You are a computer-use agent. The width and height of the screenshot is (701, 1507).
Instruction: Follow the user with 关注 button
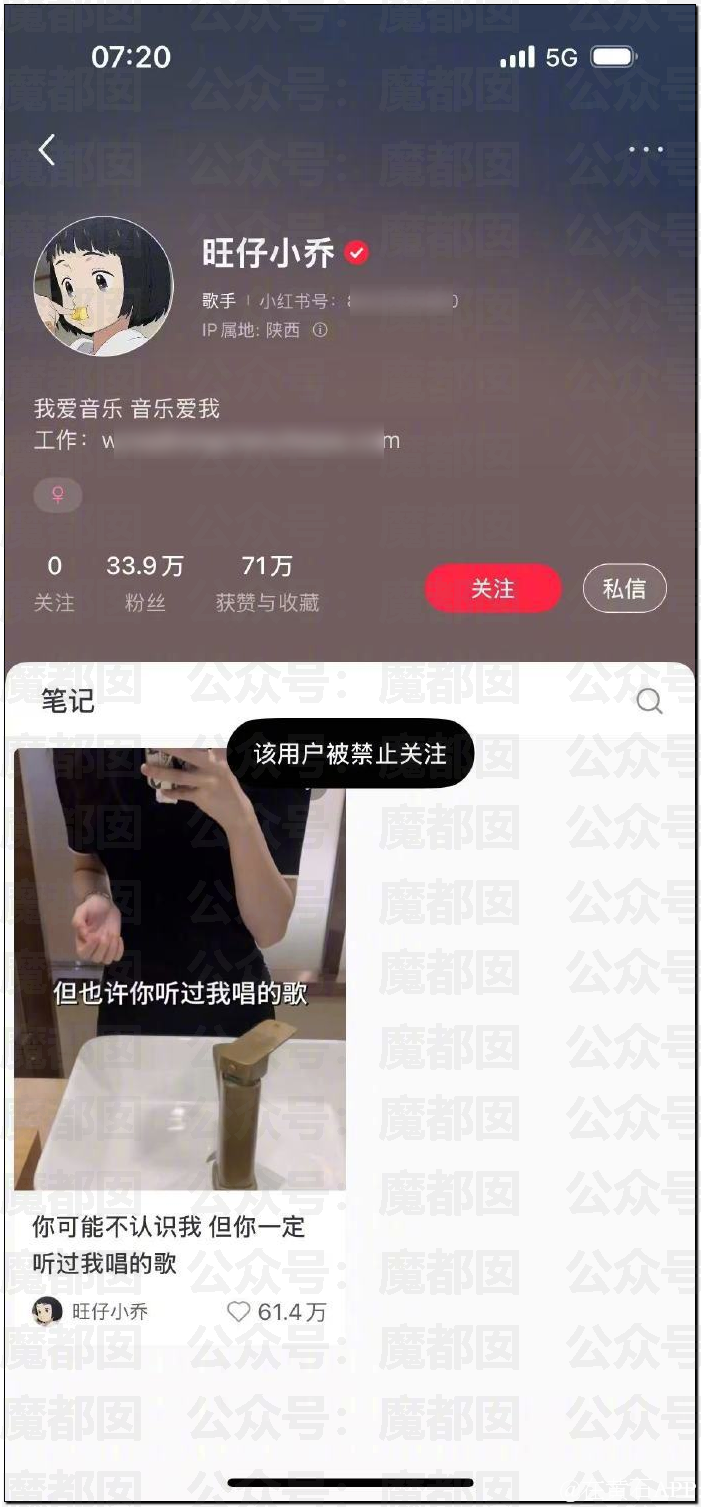[492, 588]
